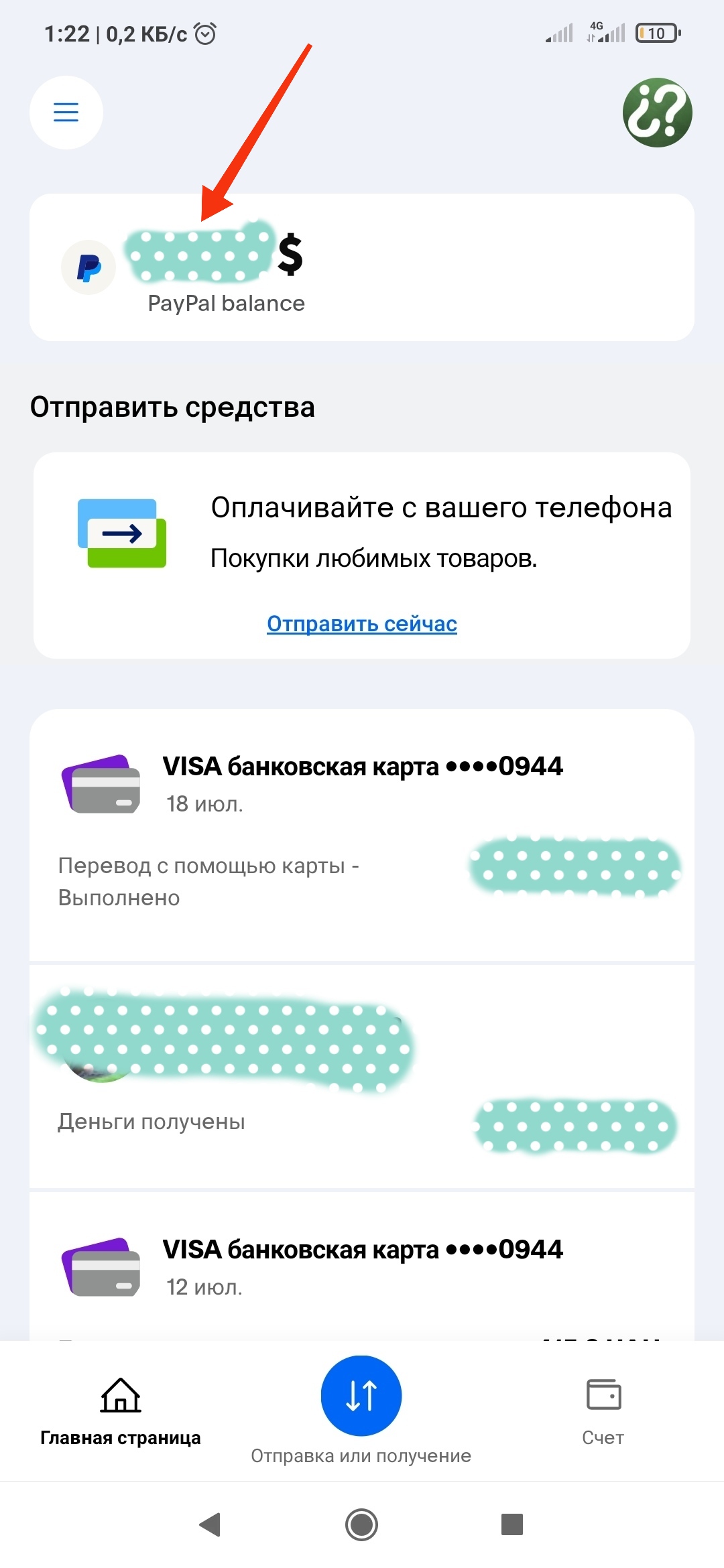This screenshot has width=724, height=1568.
Task: Tap the Отправить сейчас link
Action: 362,624
